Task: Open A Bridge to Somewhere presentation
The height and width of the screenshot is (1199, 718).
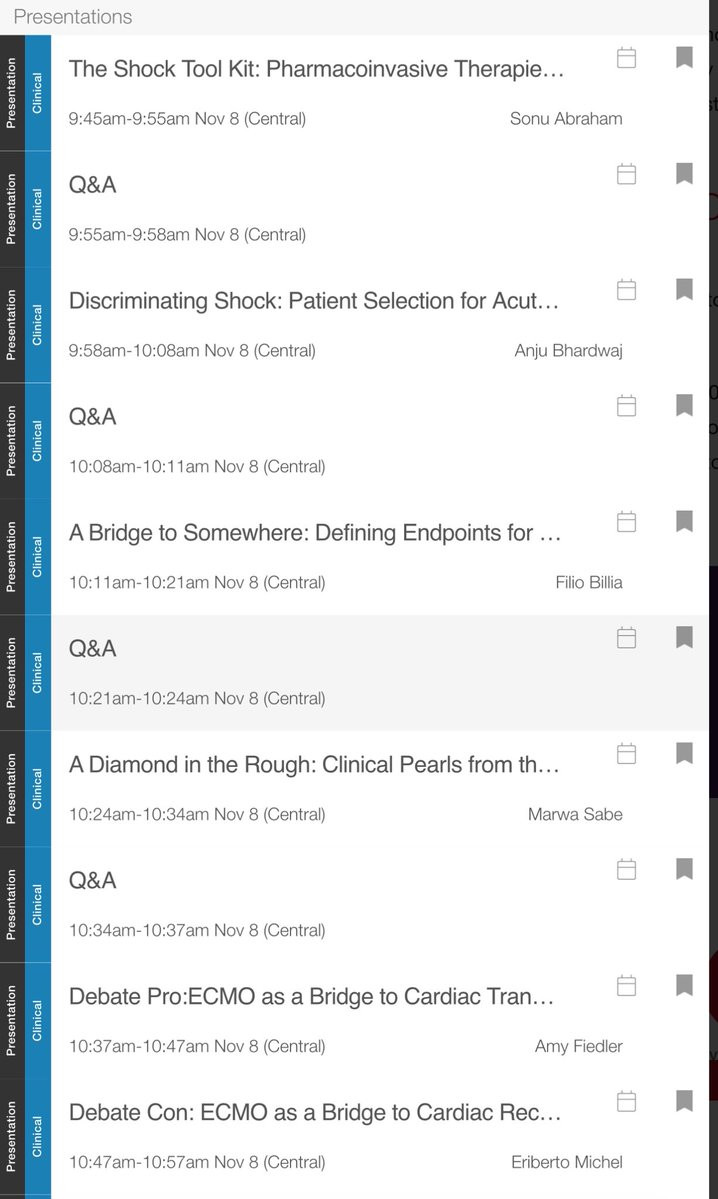Action: pyautogui.click(x=314, y=534)
